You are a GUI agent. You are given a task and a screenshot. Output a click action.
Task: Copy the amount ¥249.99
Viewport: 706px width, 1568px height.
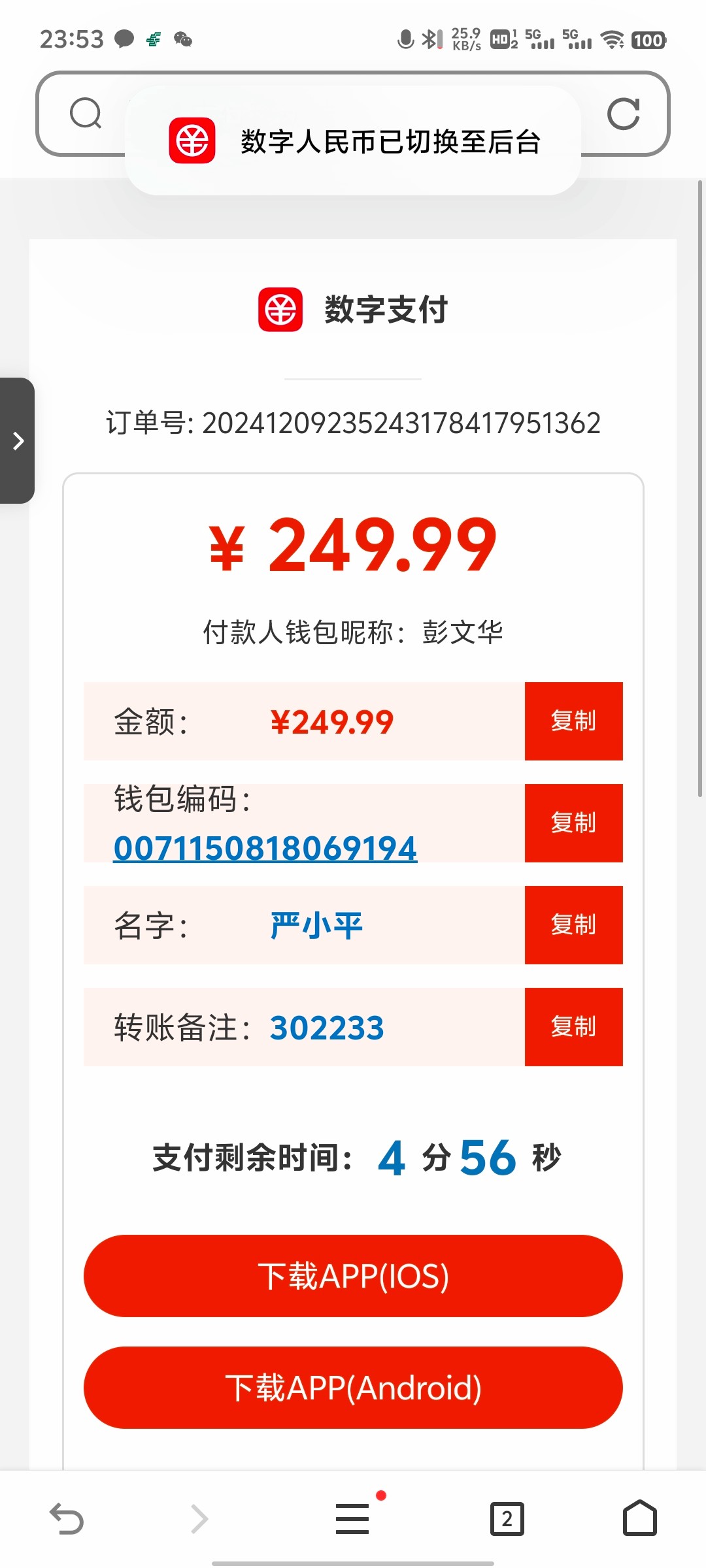tap(573, 721)
